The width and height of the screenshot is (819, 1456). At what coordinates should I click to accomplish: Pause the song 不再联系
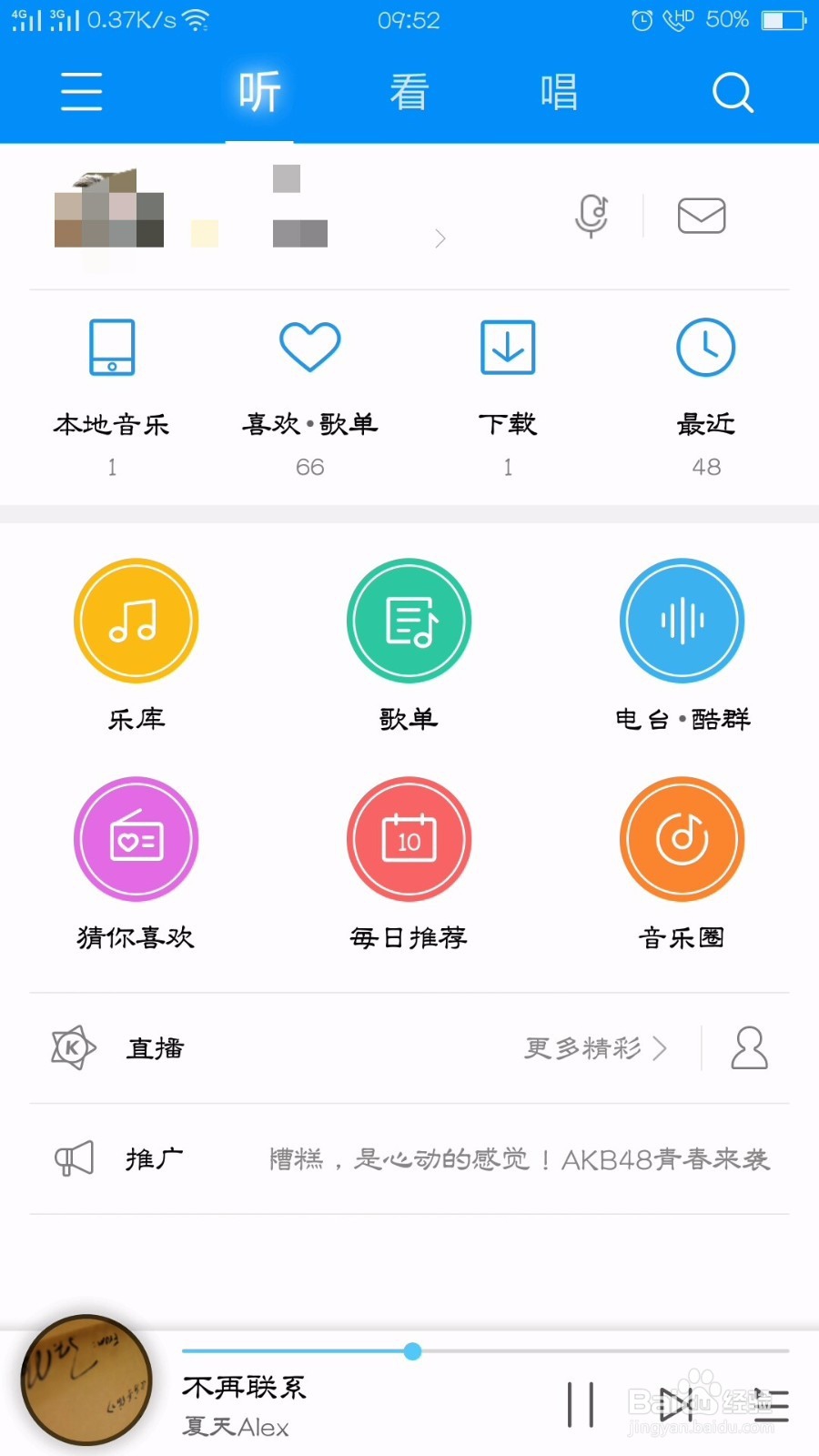pos(581,1404)
